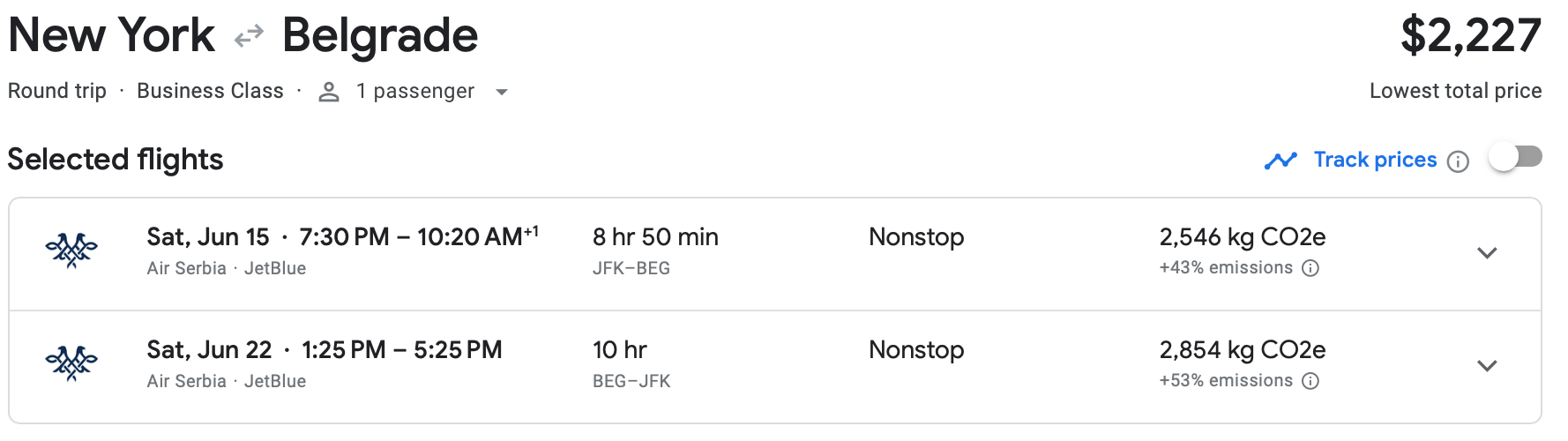View info about +43% emissions
Viewport: 1568px width, 441px height.
coord(1310,268)
